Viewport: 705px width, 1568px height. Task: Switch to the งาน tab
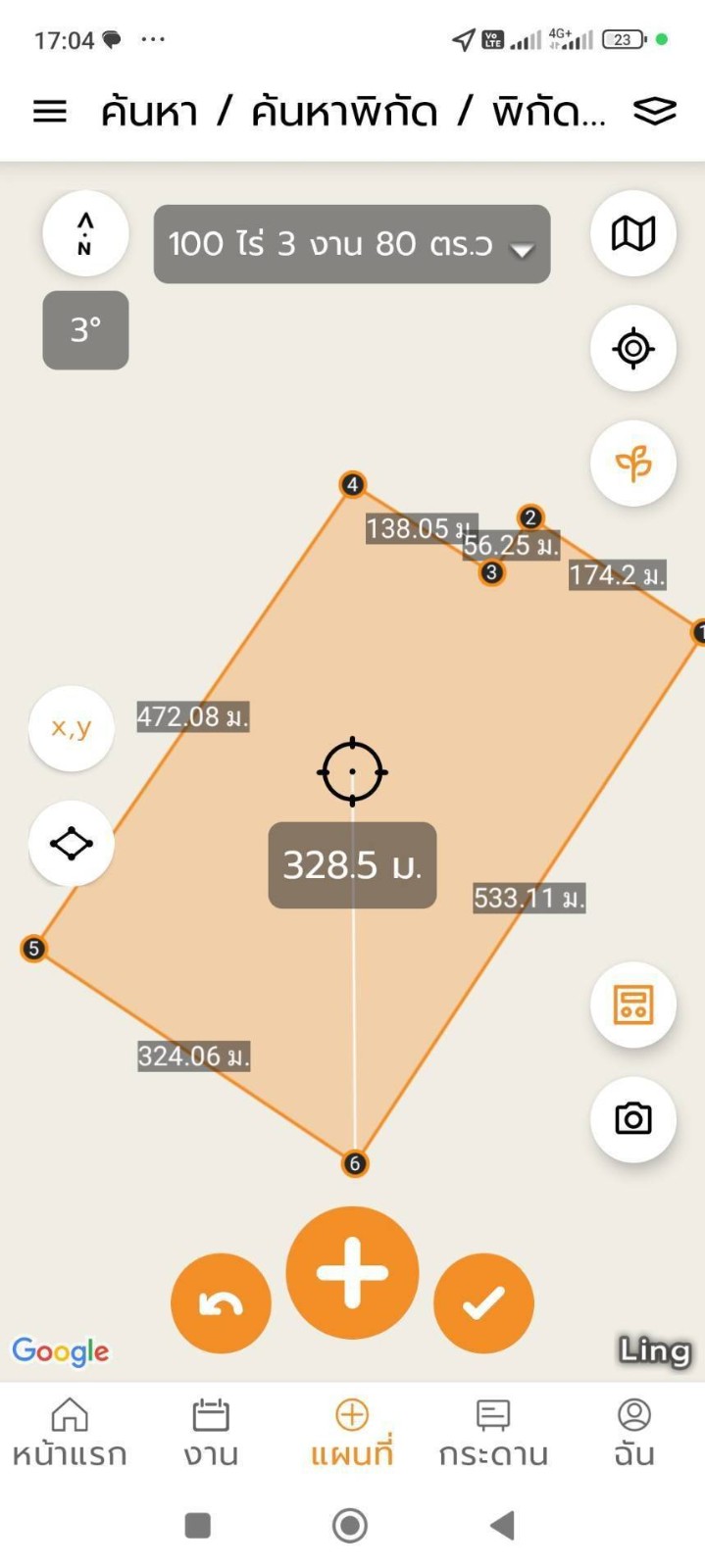[211, 1432]
